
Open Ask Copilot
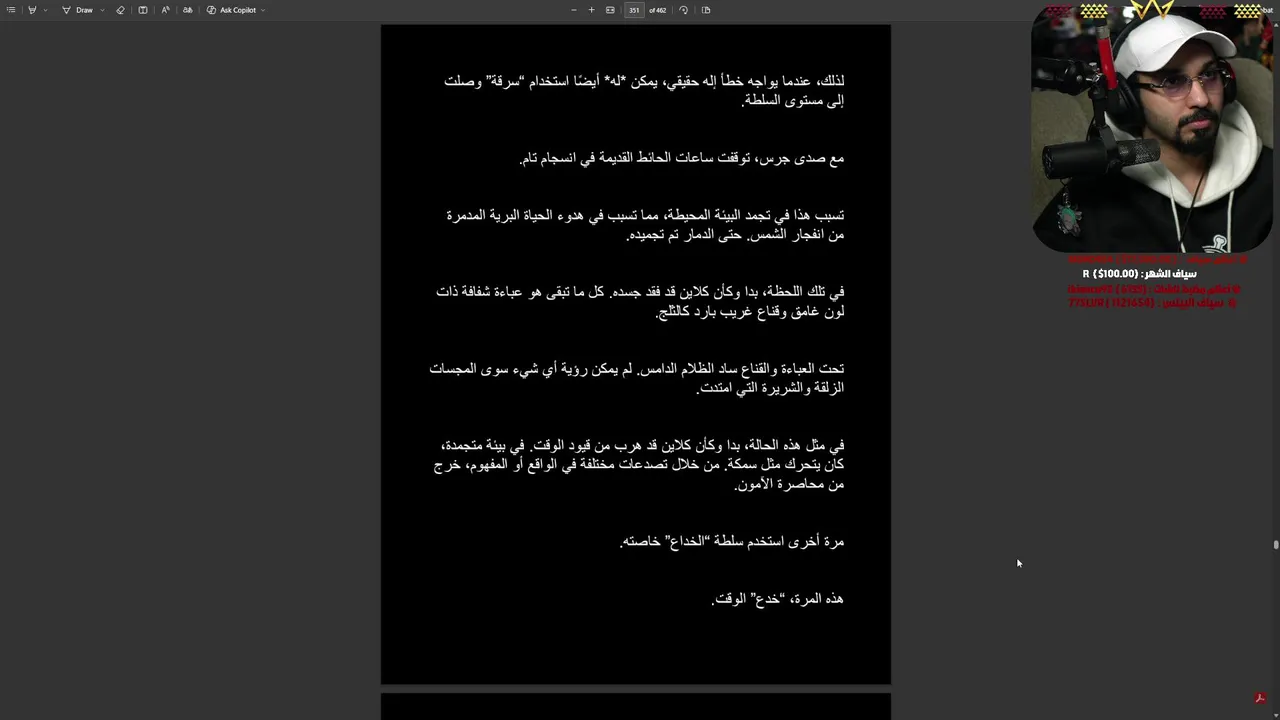coord(232,10)
